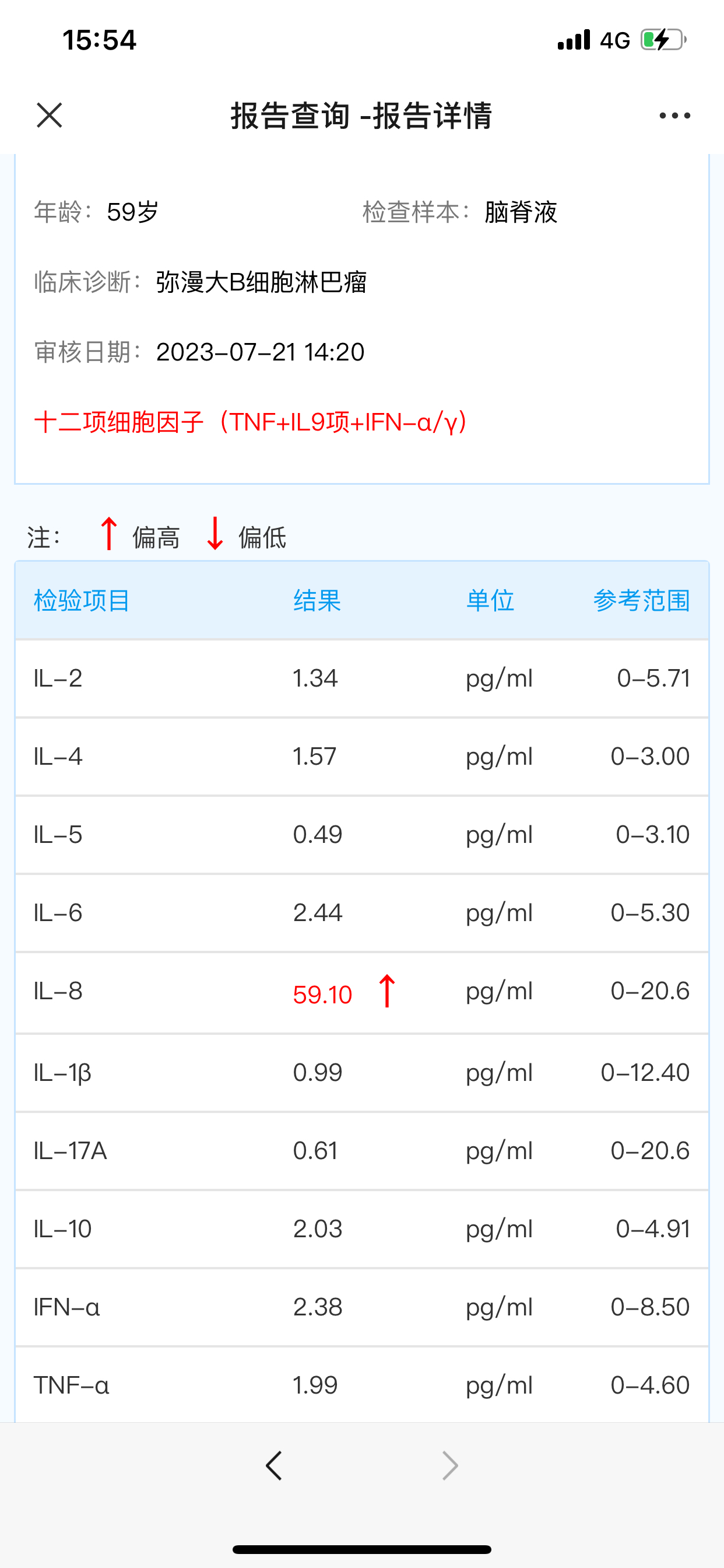
Task: Tap the forward chevron at the bottom
Action: [x=449, y=1466]
